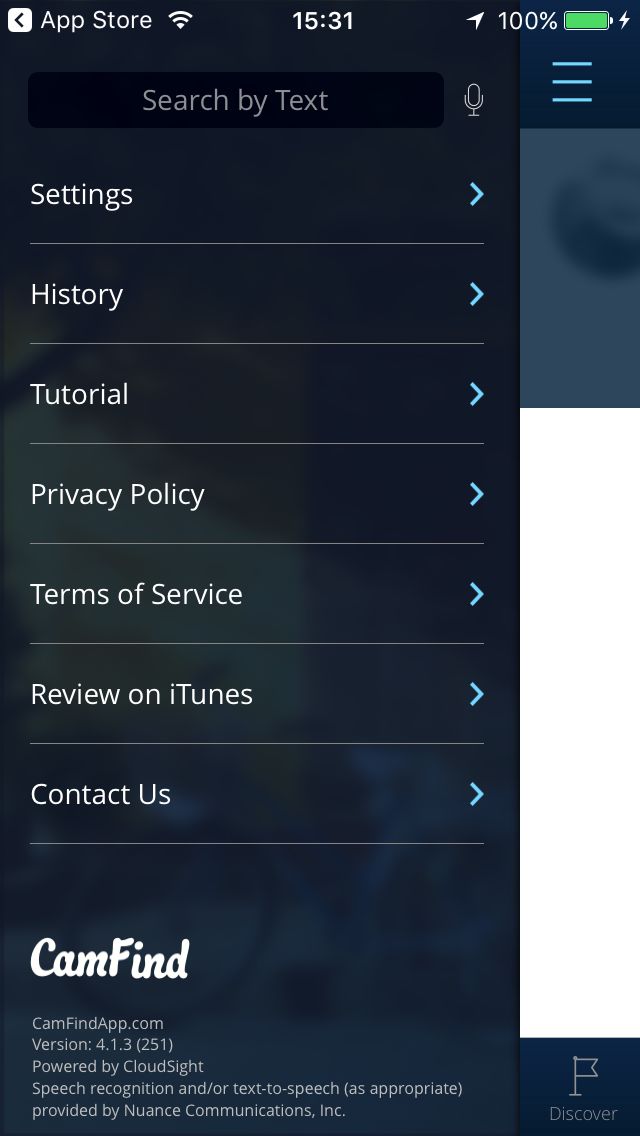The height and width of the screenshot is (1136, 640).
Task: Start voice search with the microphone
Action: point(473,100)
